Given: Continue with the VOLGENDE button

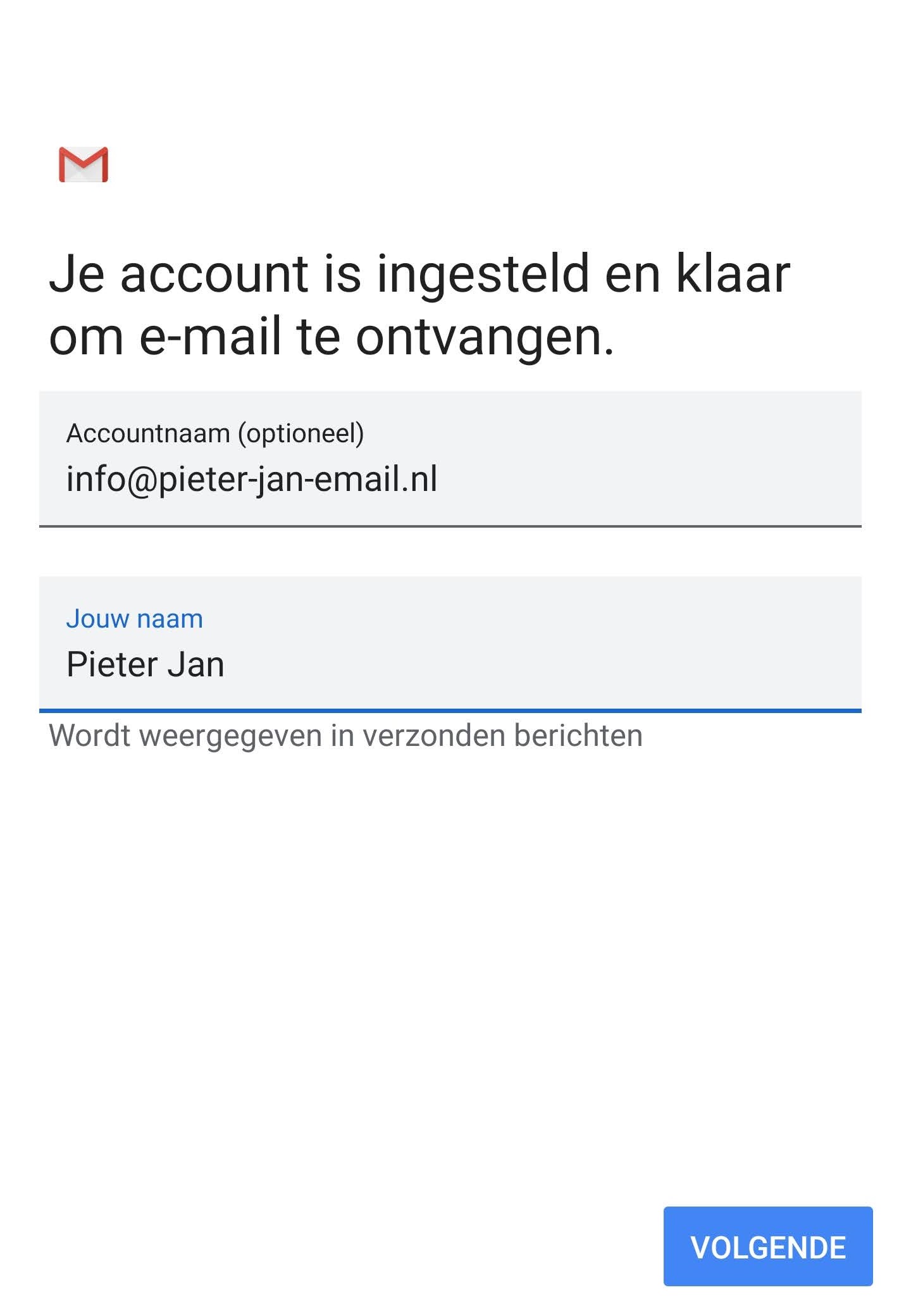Looking at the screenshot, I should tap(767, 1247).
